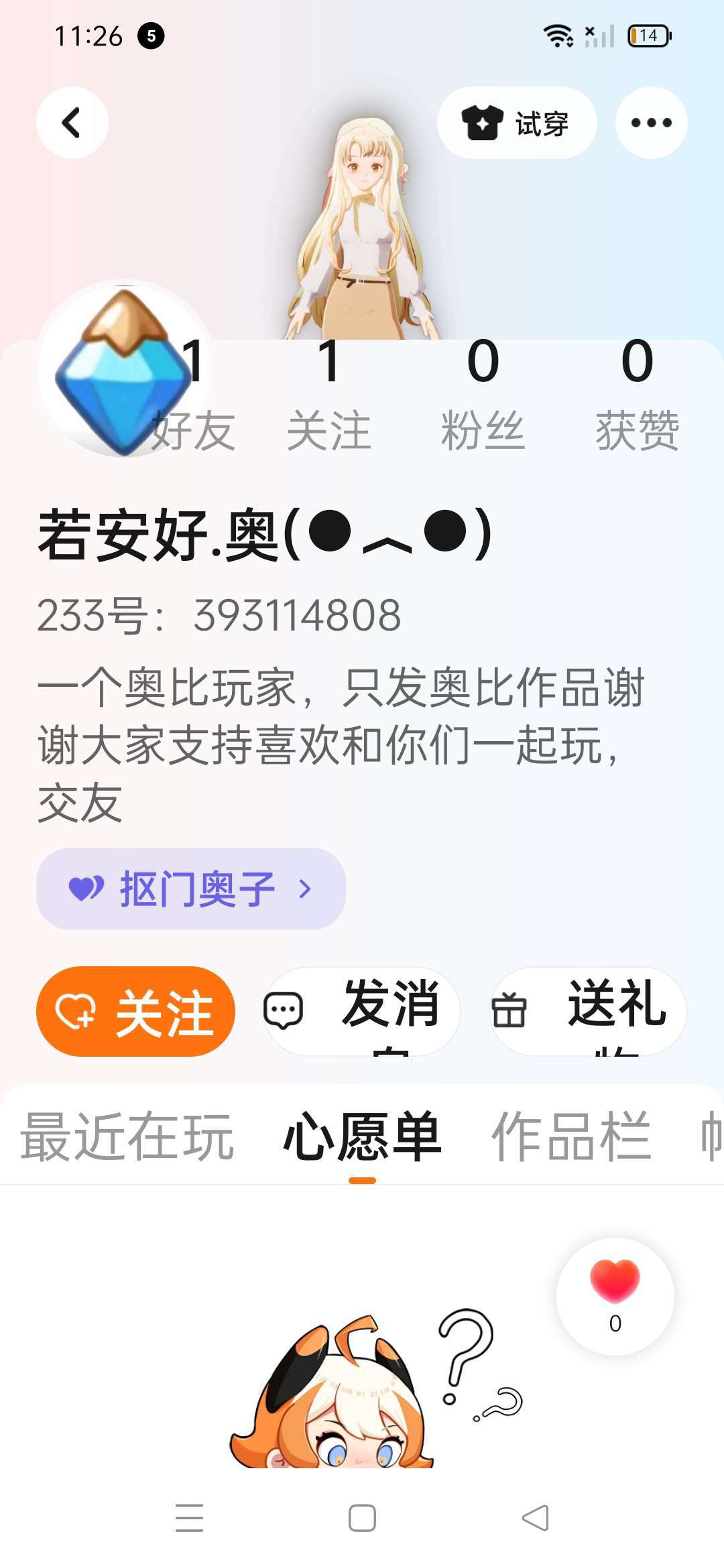Tap the system home button
The width and height of the screenshot is (724, 1568).
362,1518
